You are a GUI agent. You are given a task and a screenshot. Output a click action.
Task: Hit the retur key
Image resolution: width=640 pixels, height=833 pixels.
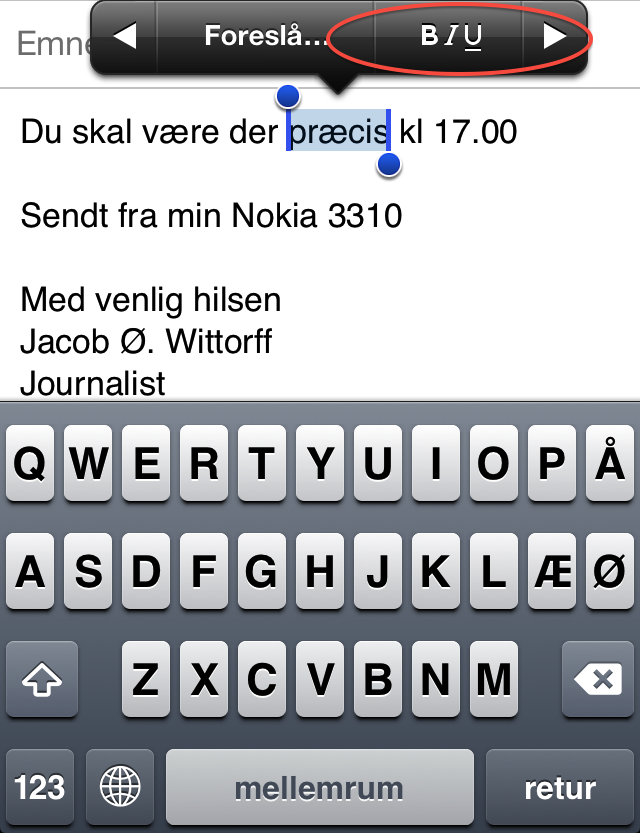(559, 787)
